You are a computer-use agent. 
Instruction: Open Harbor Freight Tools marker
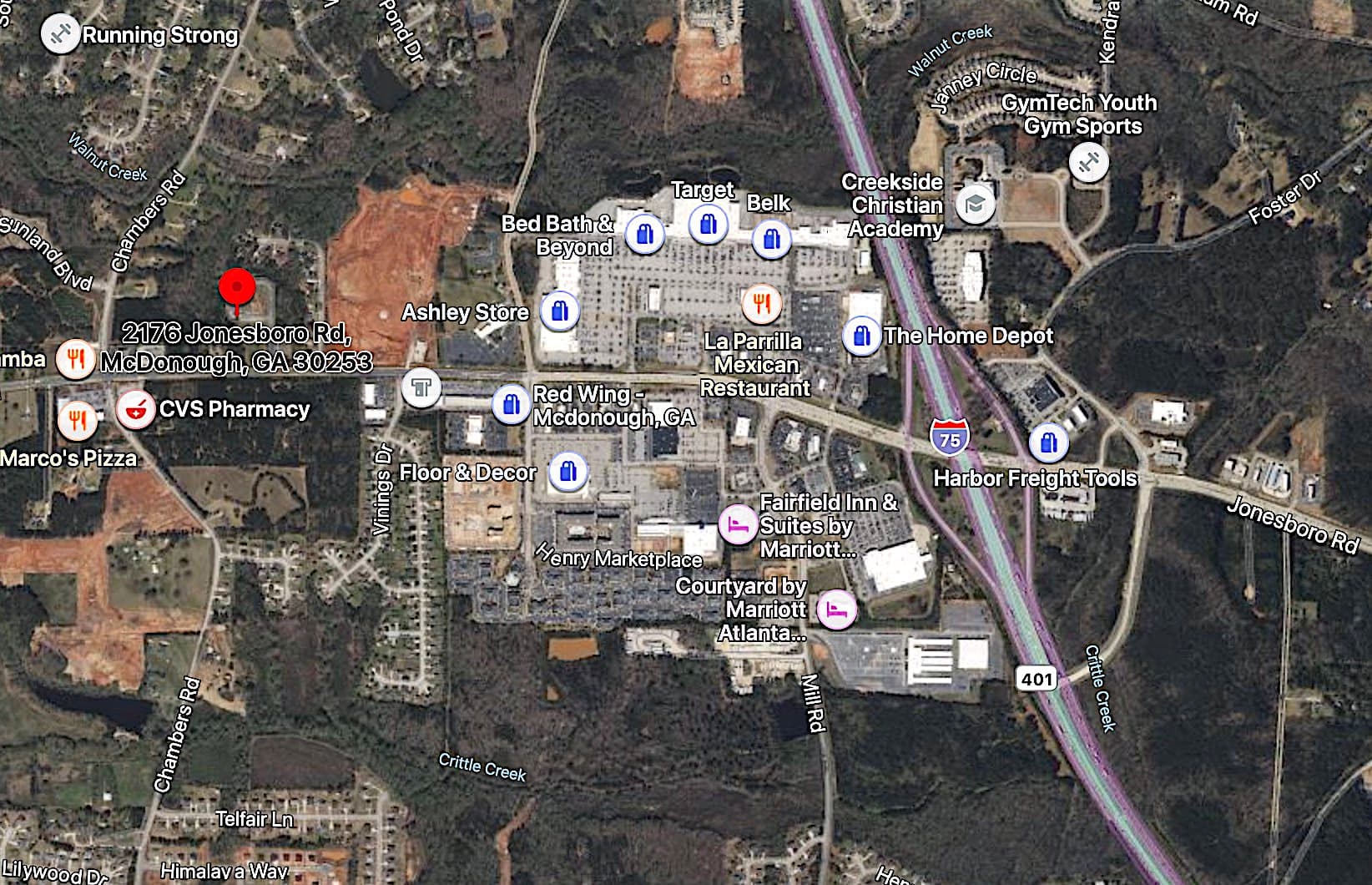[x=1048, y=442]
